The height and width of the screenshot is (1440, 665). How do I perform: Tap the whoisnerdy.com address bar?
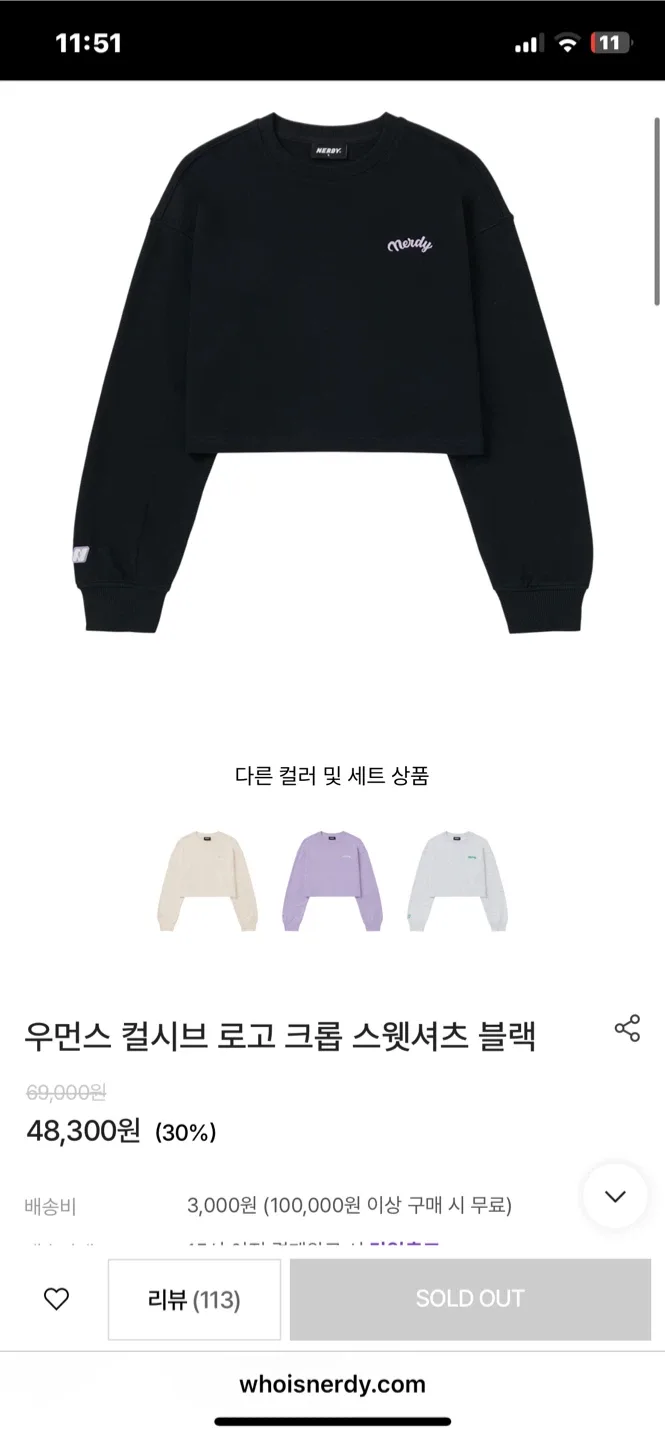332,1385
